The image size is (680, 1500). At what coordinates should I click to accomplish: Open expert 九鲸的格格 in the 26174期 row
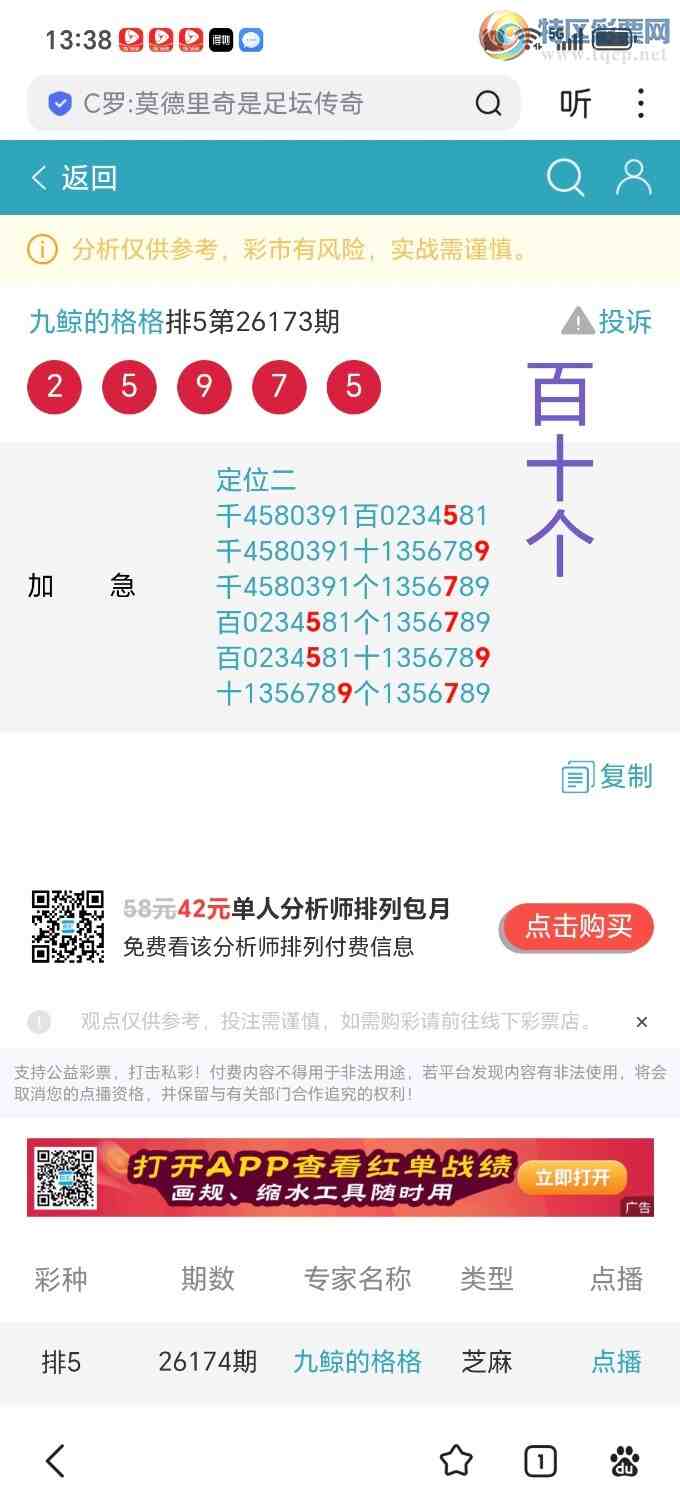[357, 1362]
